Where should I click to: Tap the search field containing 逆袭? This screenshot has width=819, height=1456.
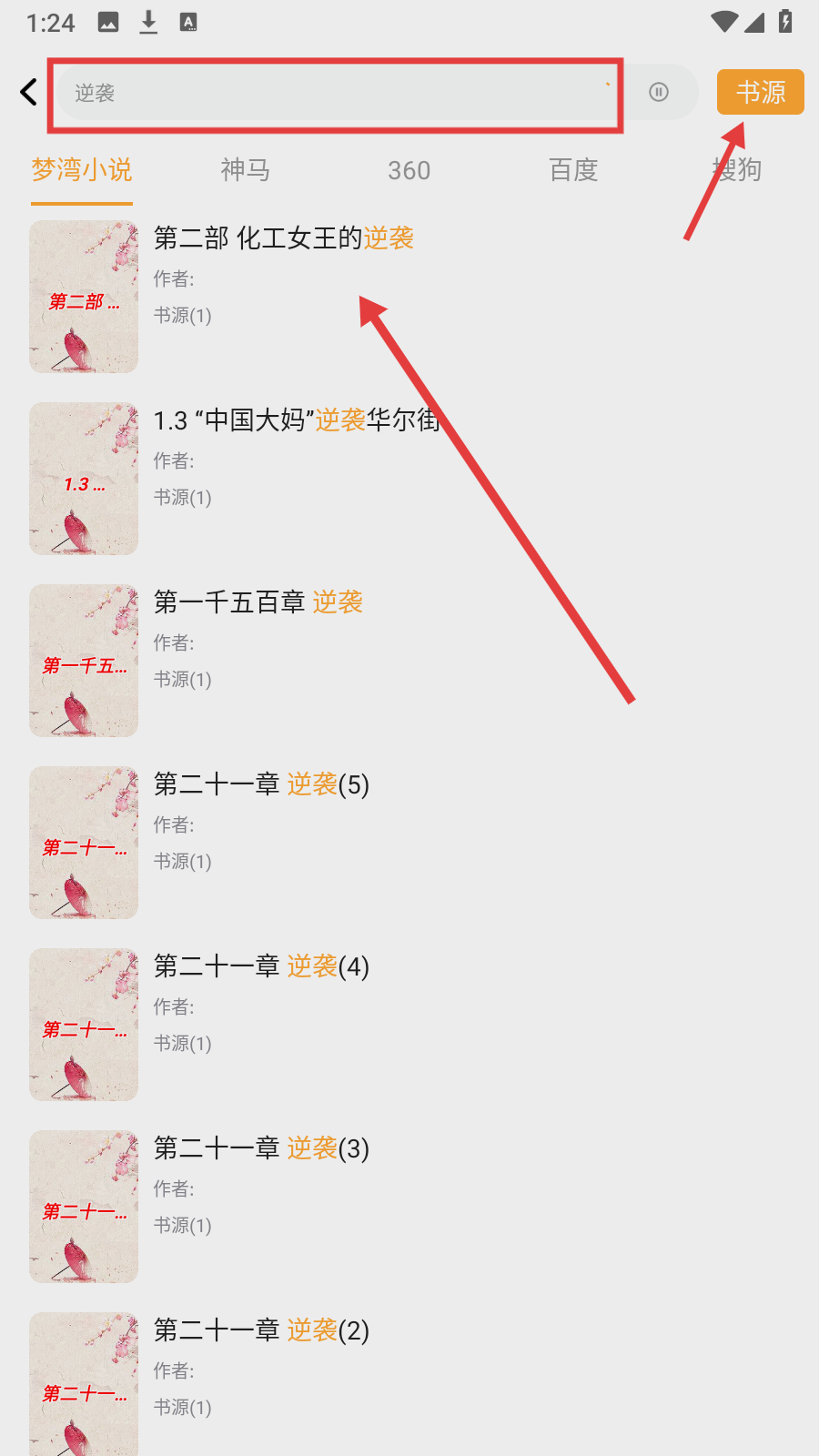click(x=337, y=93)
